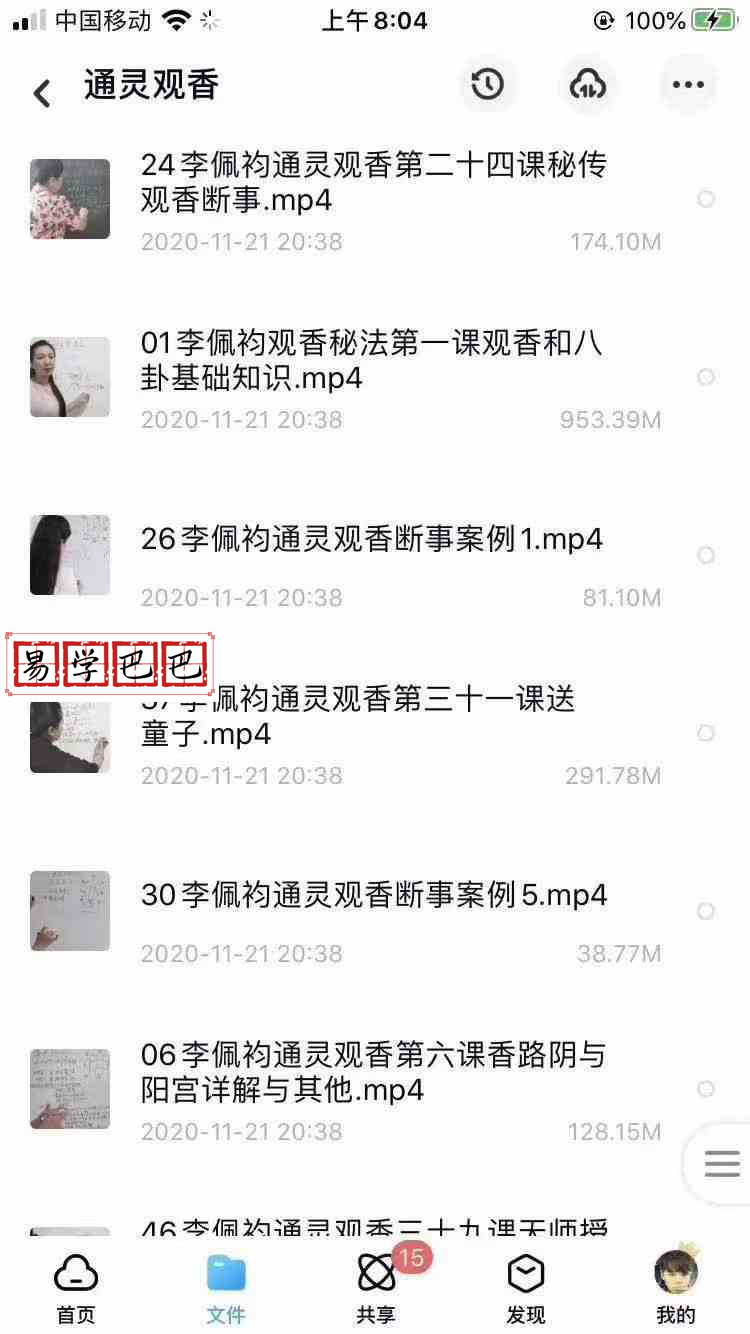Switch to the 首页 tab
Image resolution: width=750 pixels, height=1334 pixels.
click(76, 1289)
